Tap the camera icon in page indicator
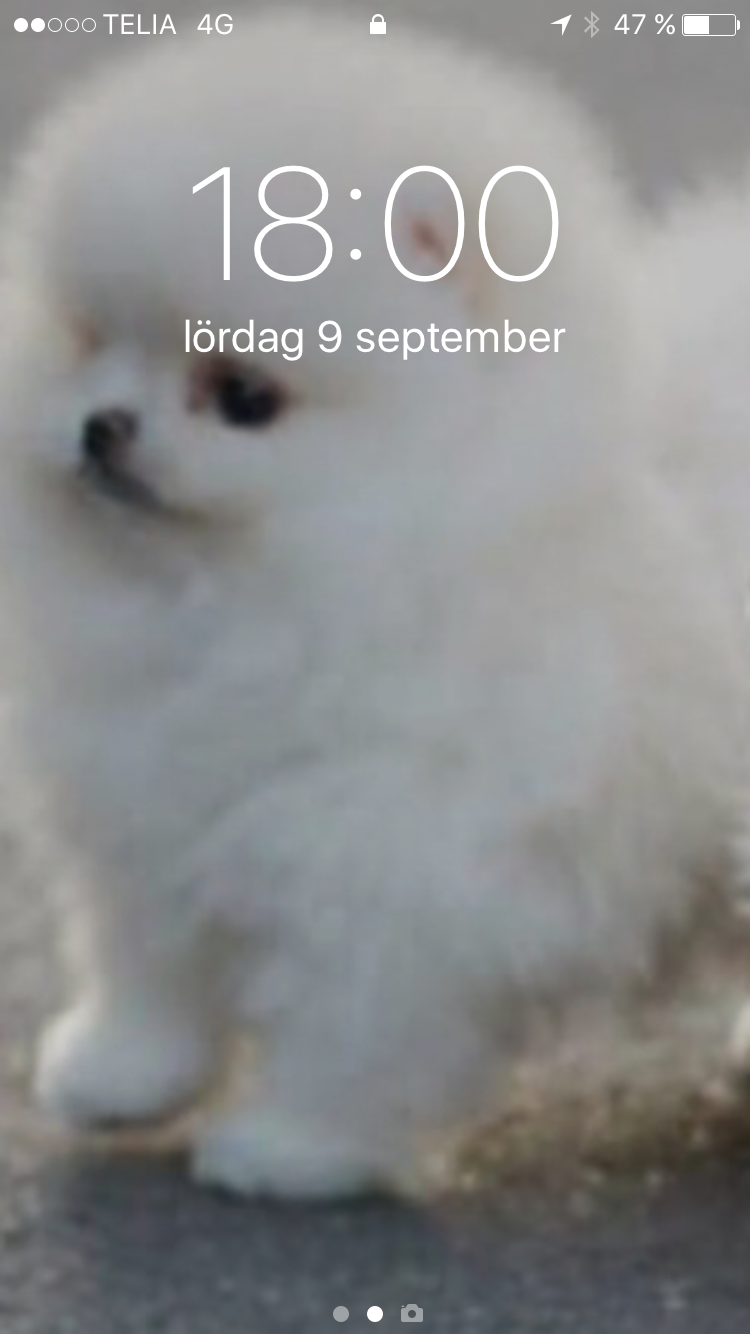 [x=411, y=1313]
